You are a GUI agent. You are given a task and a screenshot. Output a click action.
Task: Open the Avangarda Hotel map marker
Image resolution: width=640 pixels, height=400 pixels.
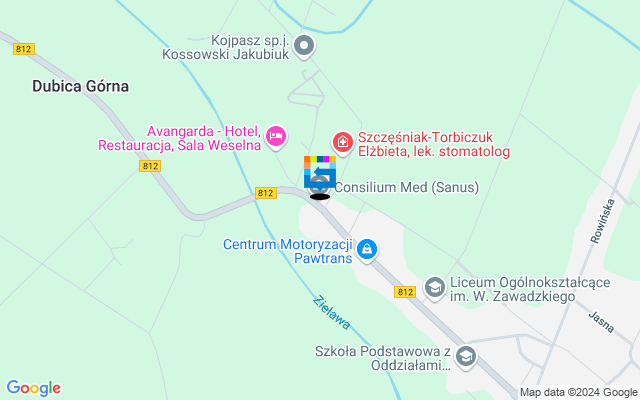tap(276, 134)
